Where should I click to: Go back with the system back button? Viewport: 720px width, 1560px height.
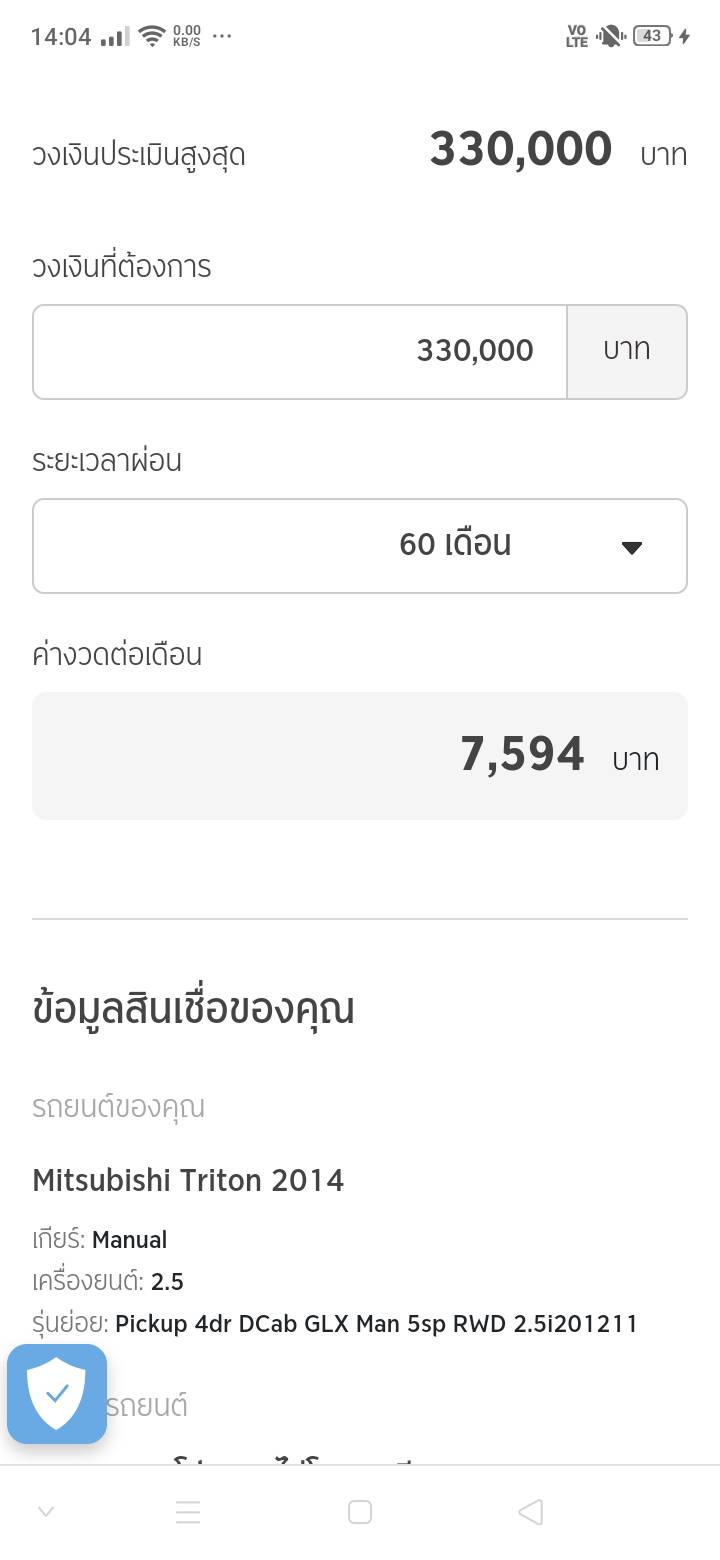[531, 1512]
